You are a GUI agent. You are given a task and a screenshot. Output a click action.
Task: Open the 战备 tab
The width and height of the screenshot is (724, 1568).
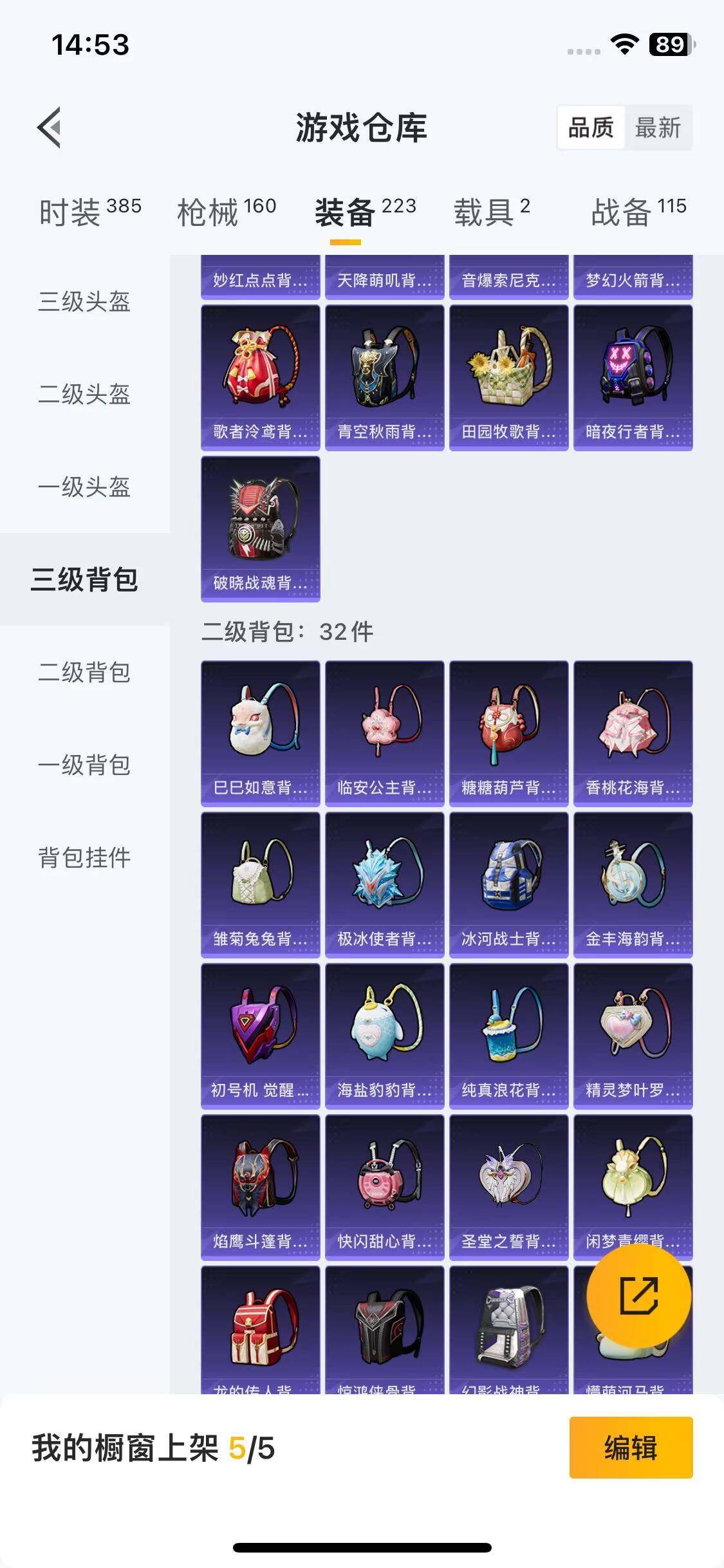tap(639, 212)
